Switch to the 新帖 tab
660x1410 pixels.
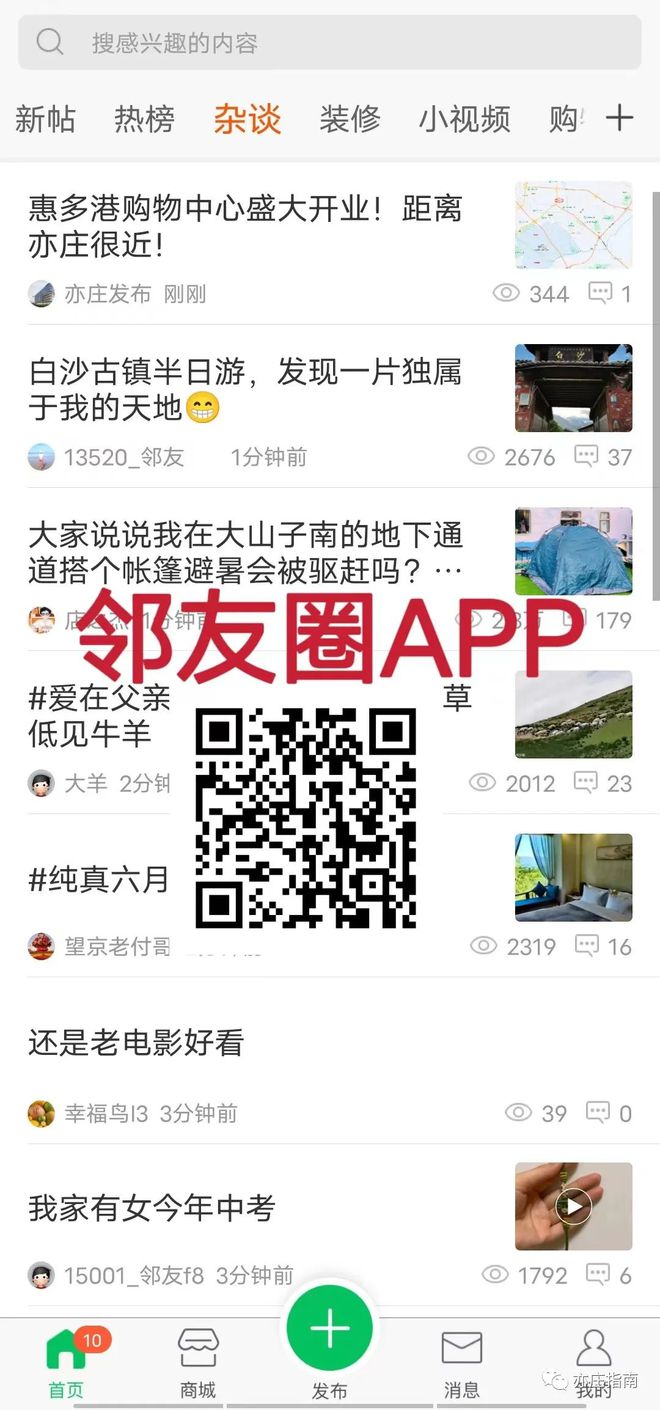(x=45, y=119)
